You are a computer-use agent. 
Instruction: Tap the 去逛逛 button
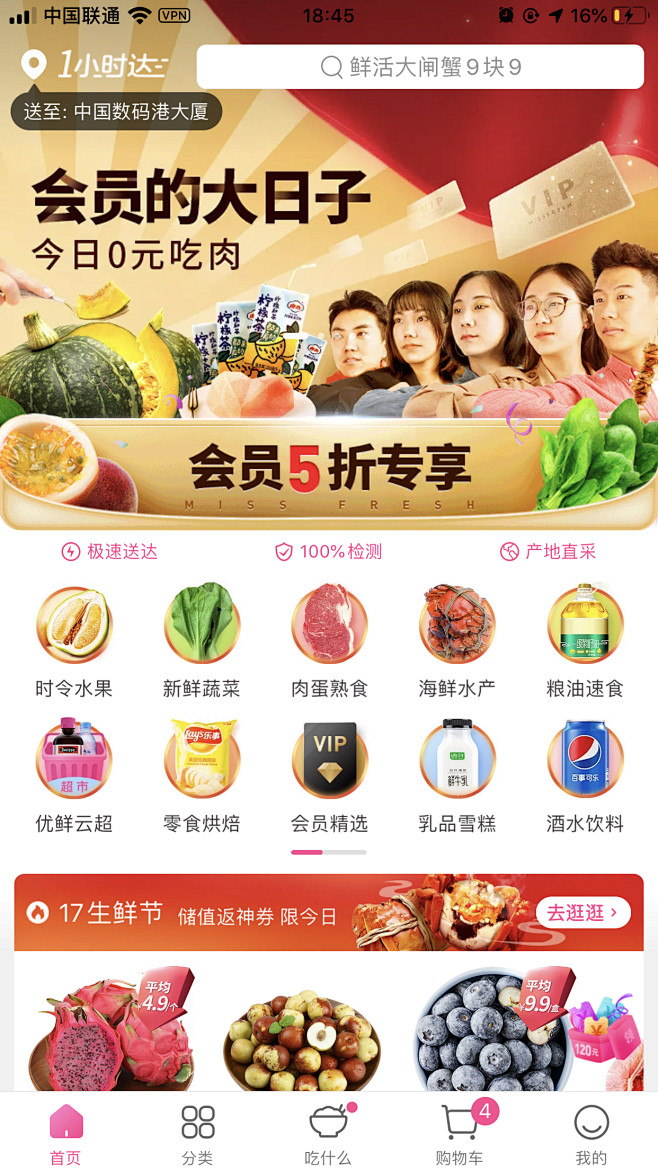click(584, 912)
